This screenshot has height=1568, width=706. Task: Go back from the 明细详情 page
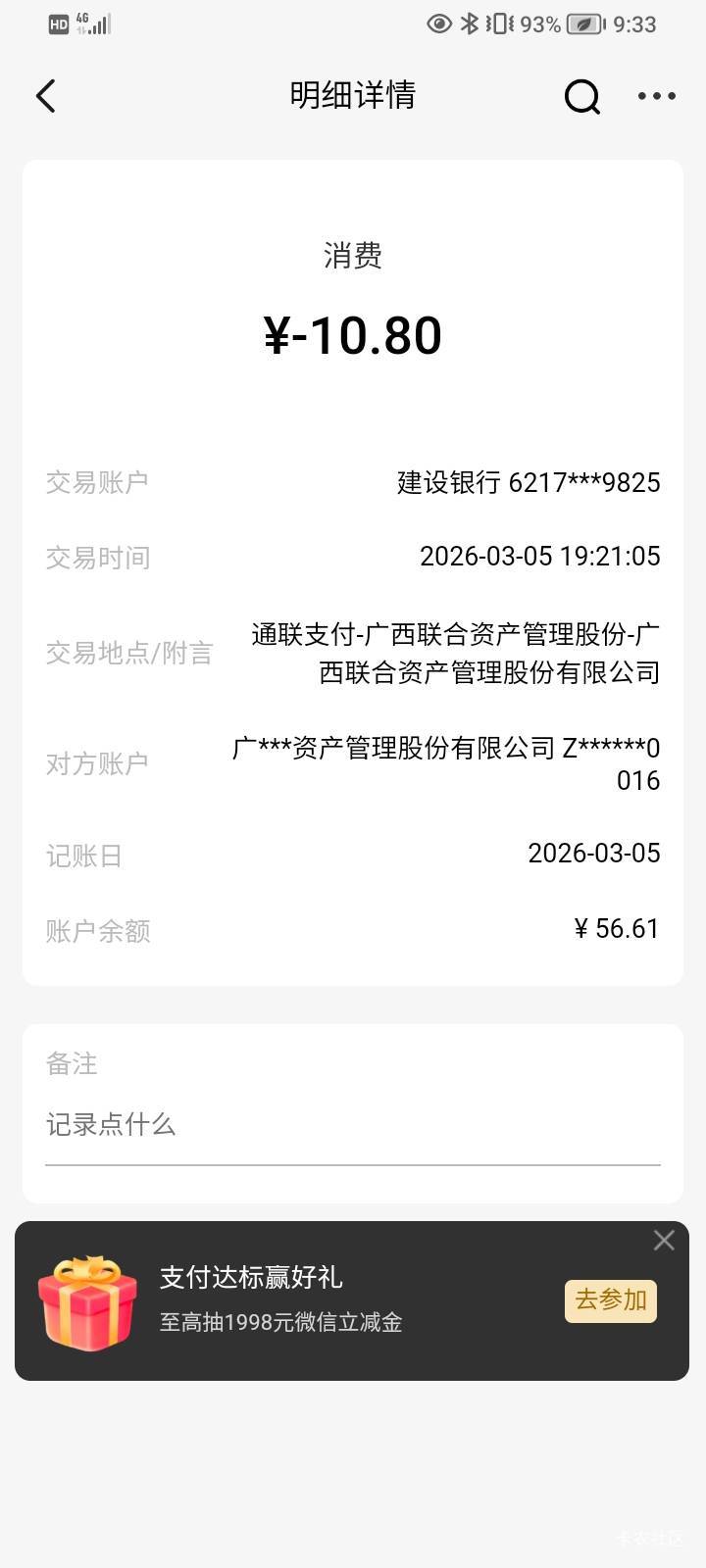coord(46,96)
